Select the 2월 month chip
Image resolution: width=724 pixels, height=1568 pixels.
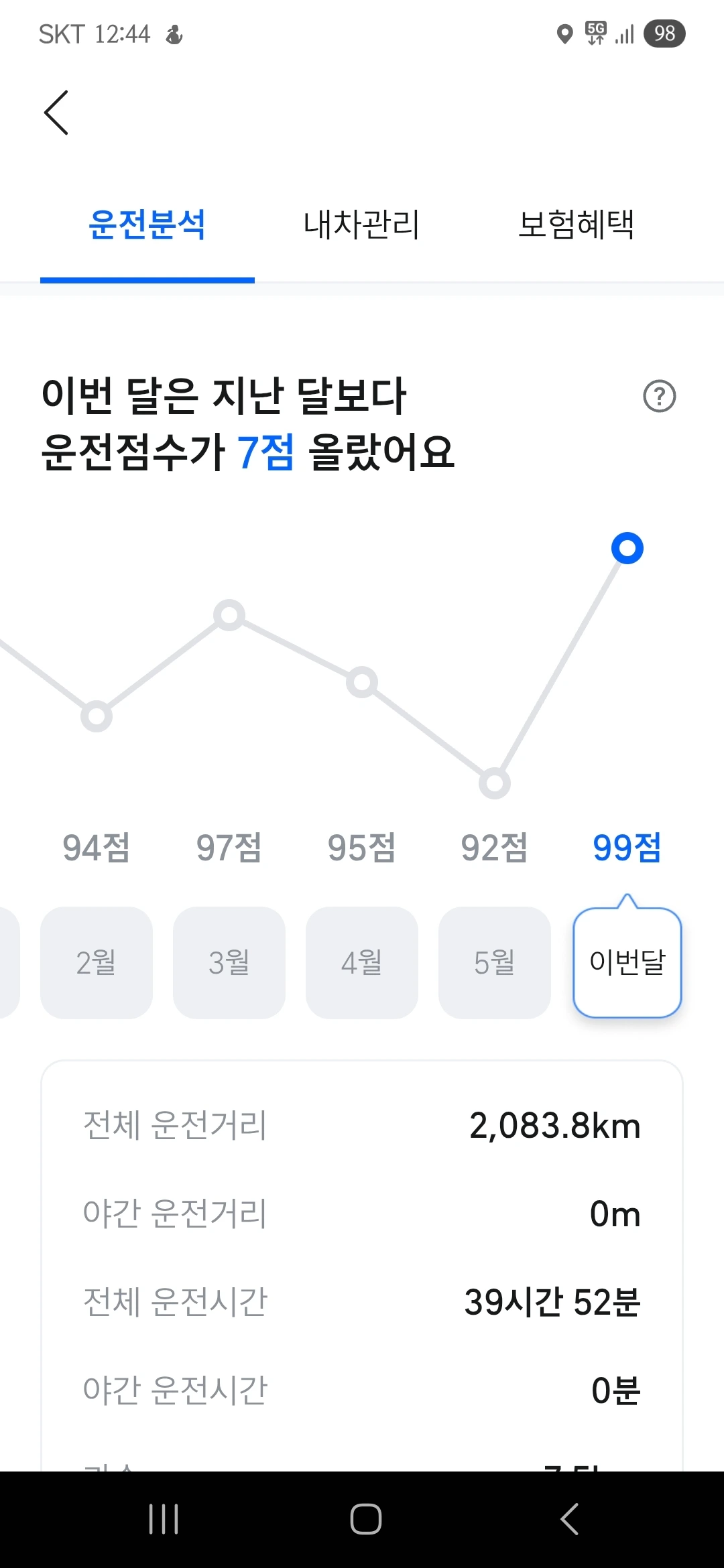tap(97, 963)
